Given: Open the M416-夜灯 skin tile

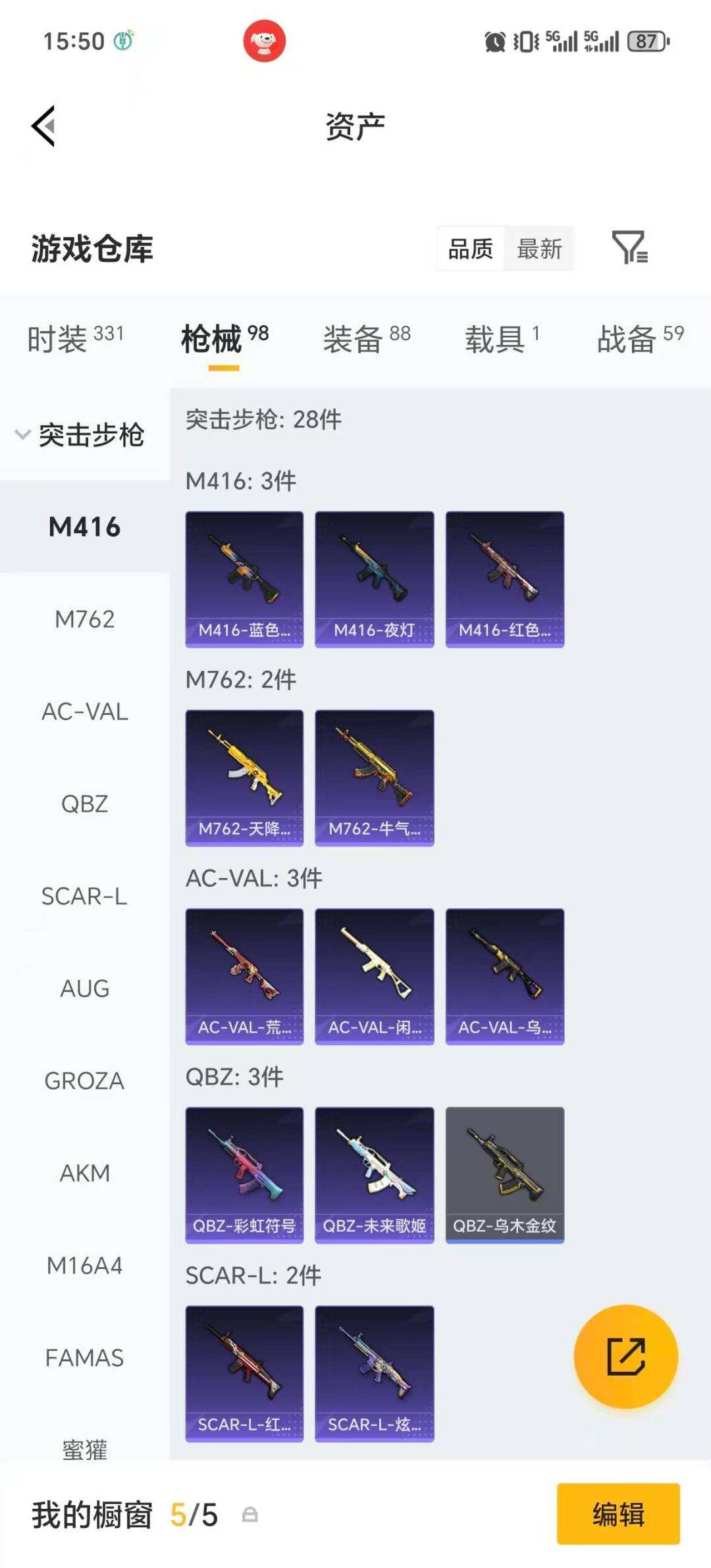Looking at the screenshot, I should (374, 579).
